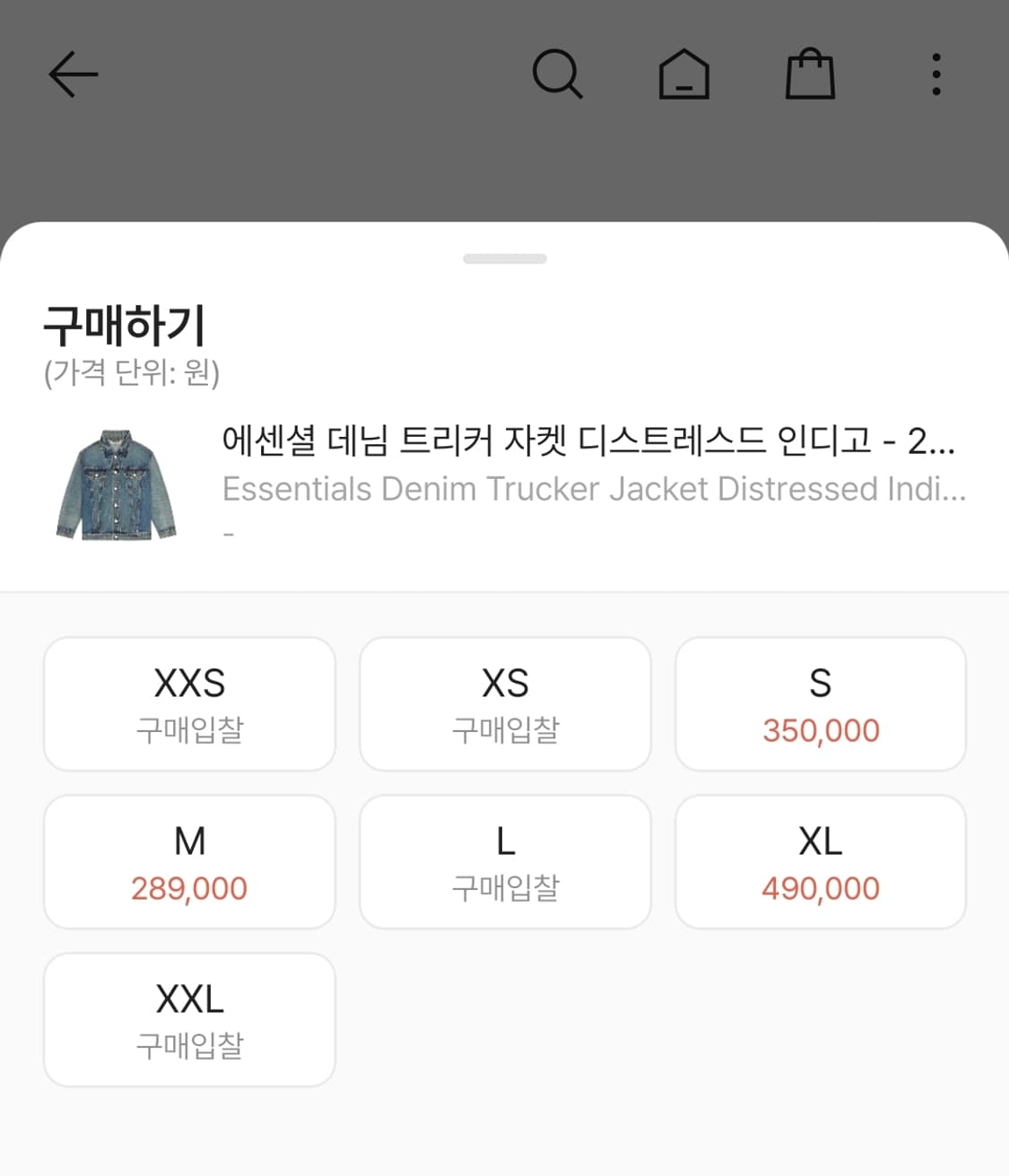Open the more options menu

(x=935, y=74)
